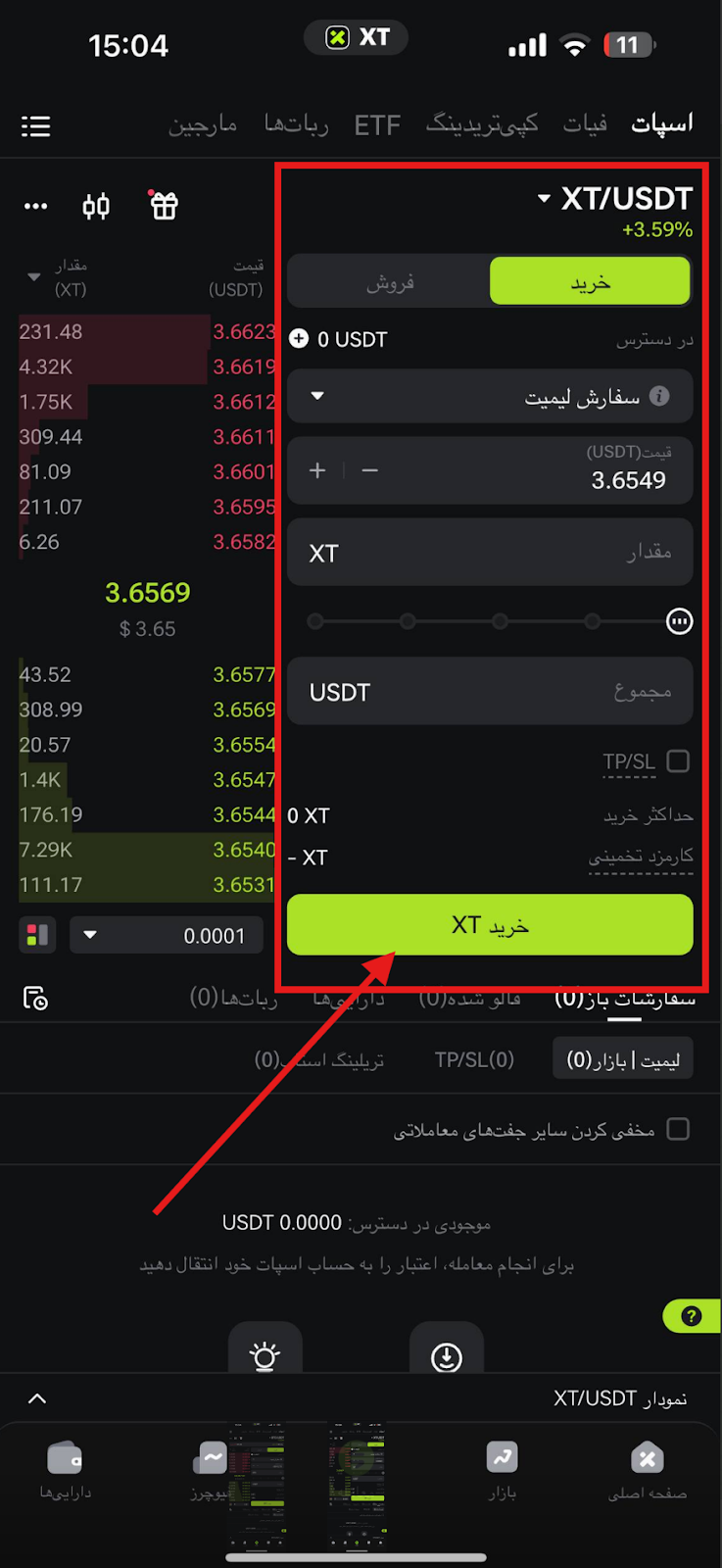722x1568 pixels.
Task: Increase the price with the plus stepper
Action: coord(317,470)
